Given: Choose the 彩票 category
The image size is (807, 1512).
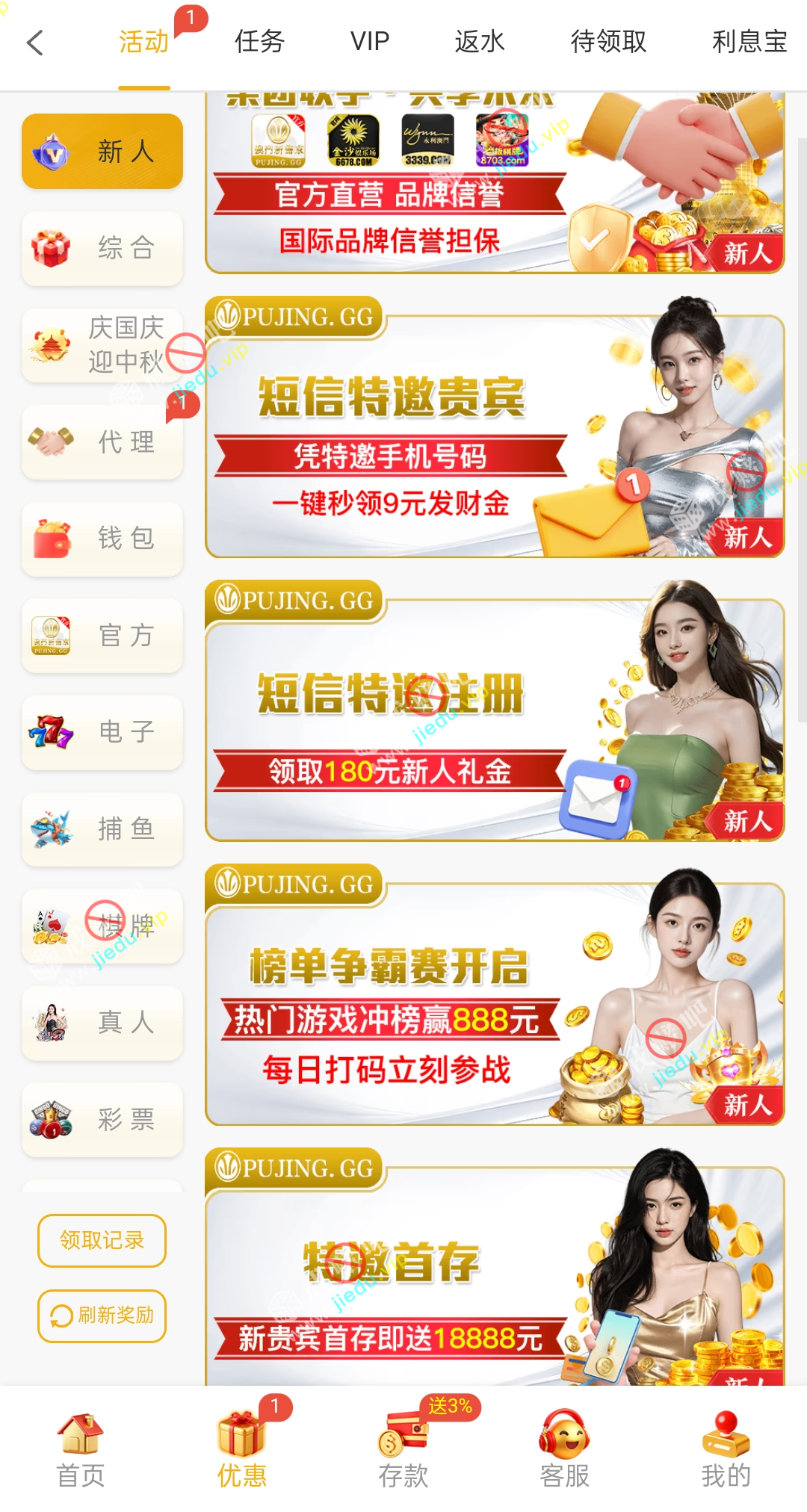Looking at the screenshot, I should coord(102,1120).
